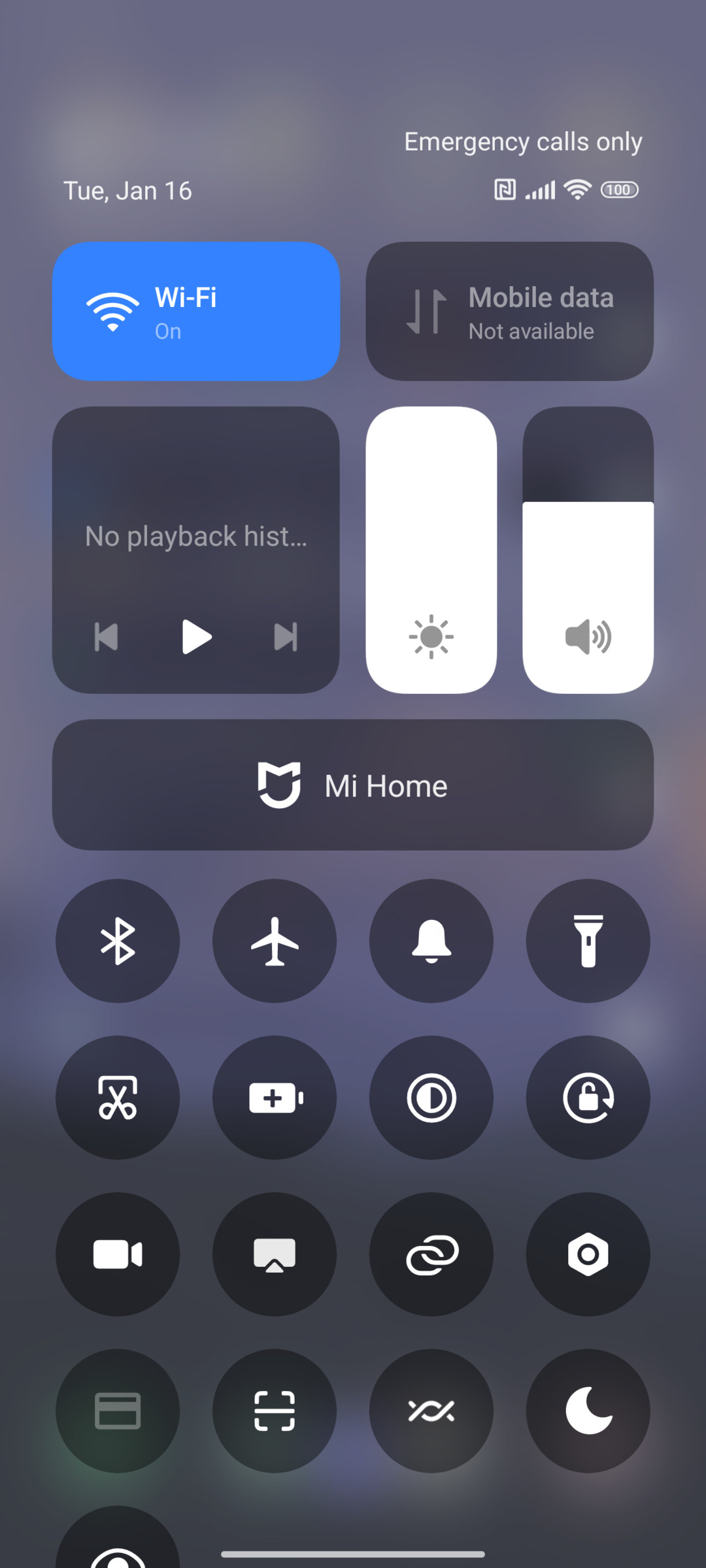The height and width of the screenshot is (1568, 706).
Task: Enable Bluetooth
Action: click(118, 941)
